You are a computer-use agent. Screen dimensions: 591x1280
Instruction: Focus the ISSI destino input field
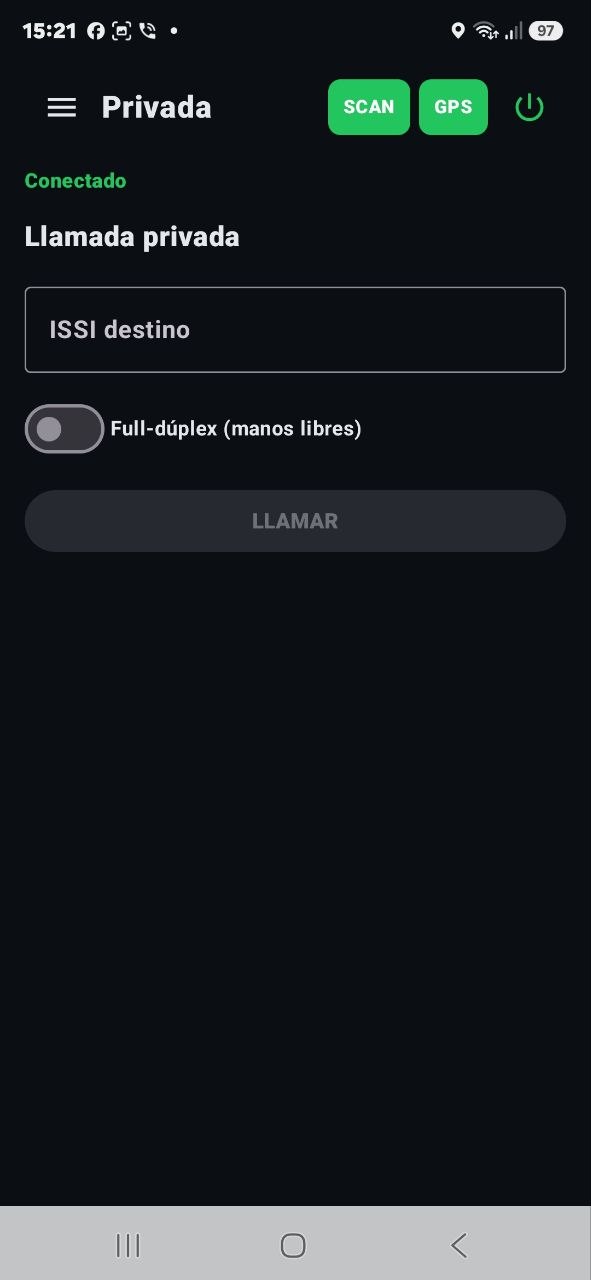pos(295,330)
